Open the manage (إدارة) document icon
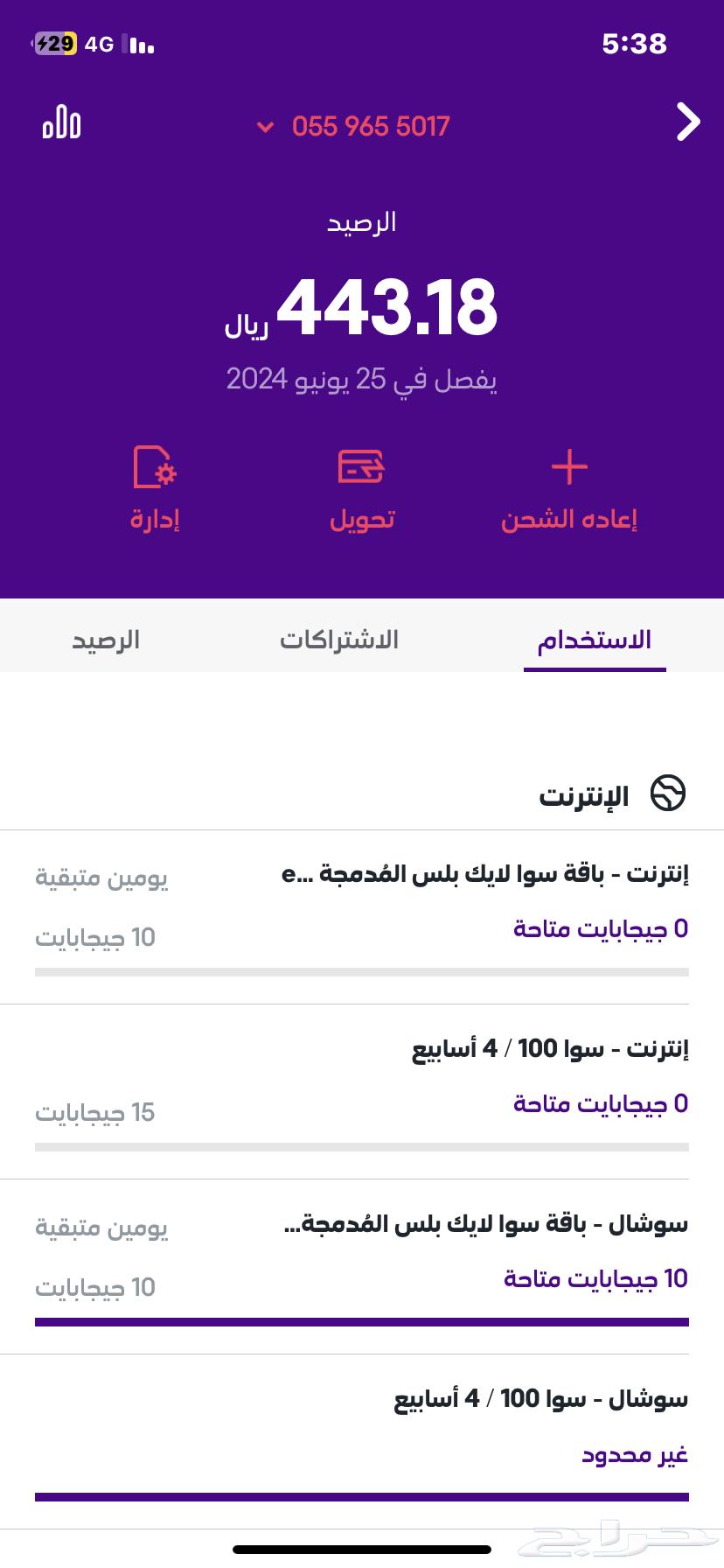This screenshot has height=1568, width=724. point(154,467)
